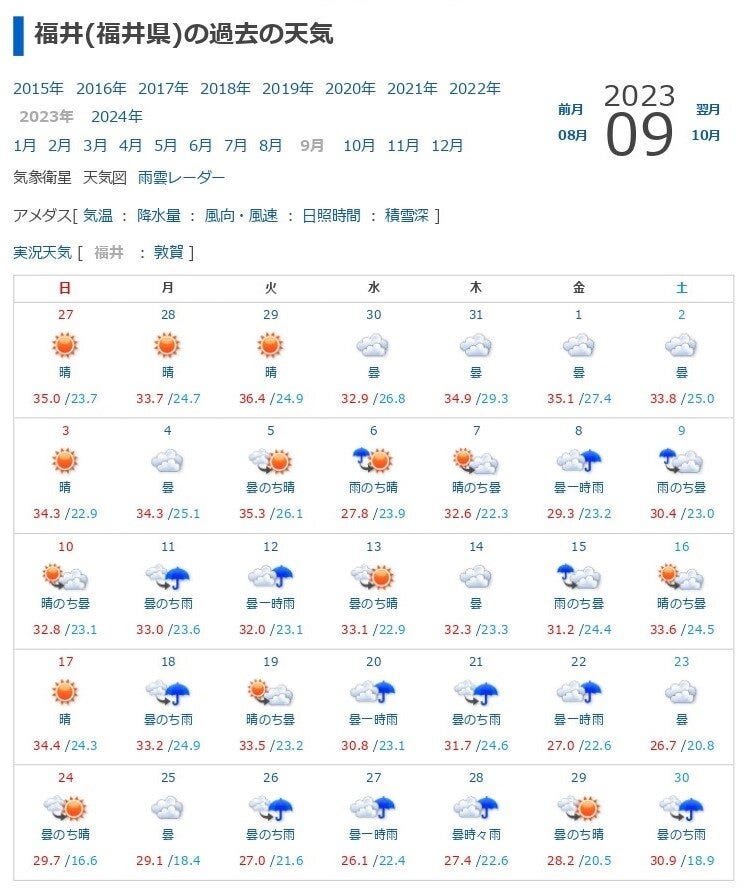
Task: Switch observed weather to 敦賀
Action: click(169, 252)
